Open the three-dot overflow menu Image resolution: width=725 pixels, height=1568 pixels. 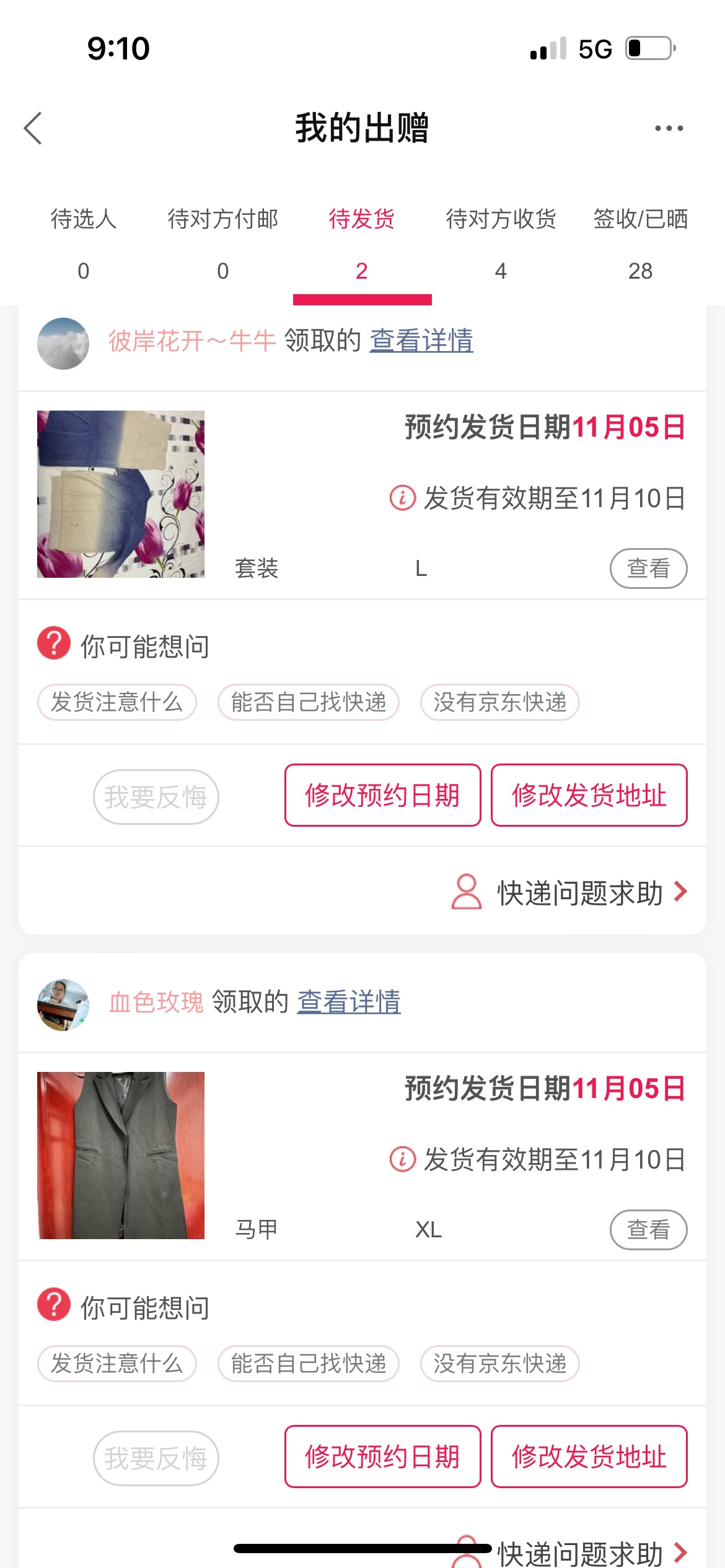coord(669,128)
